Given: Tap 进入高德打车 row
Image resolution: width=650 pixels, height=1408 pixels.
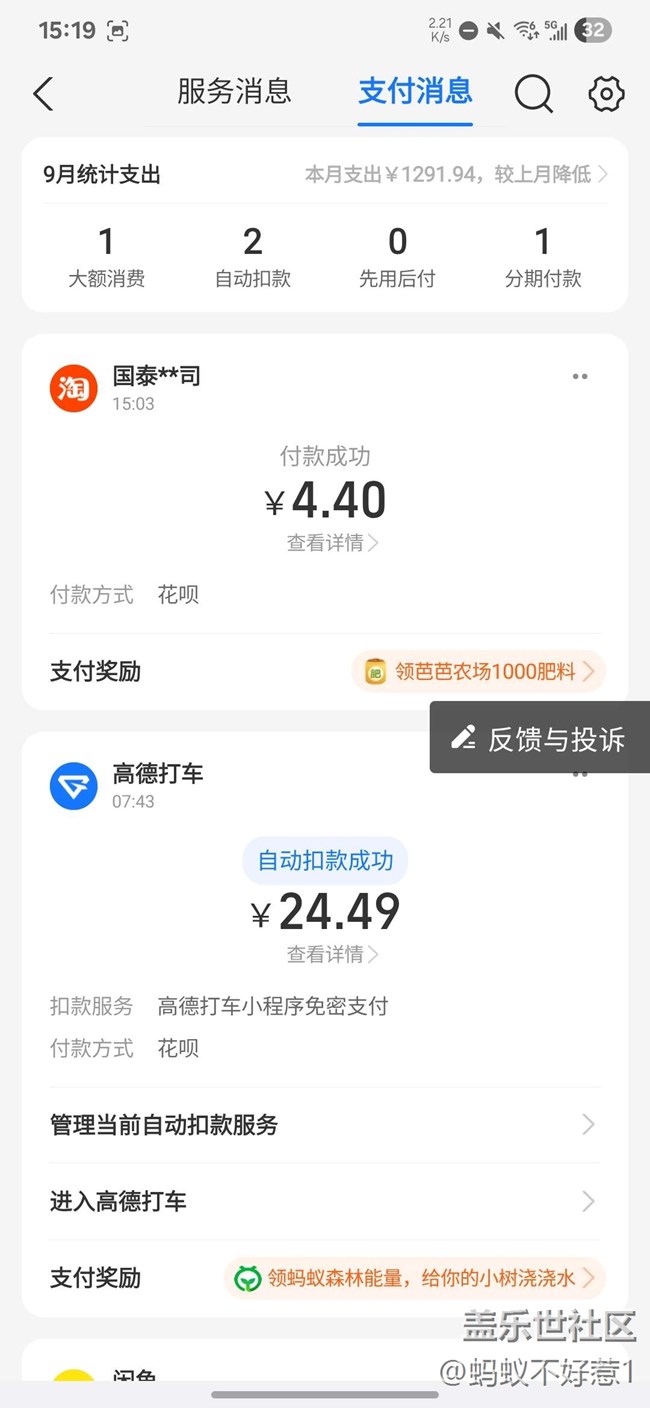Looking at the screenshot, I should (x=324, y=1201).
